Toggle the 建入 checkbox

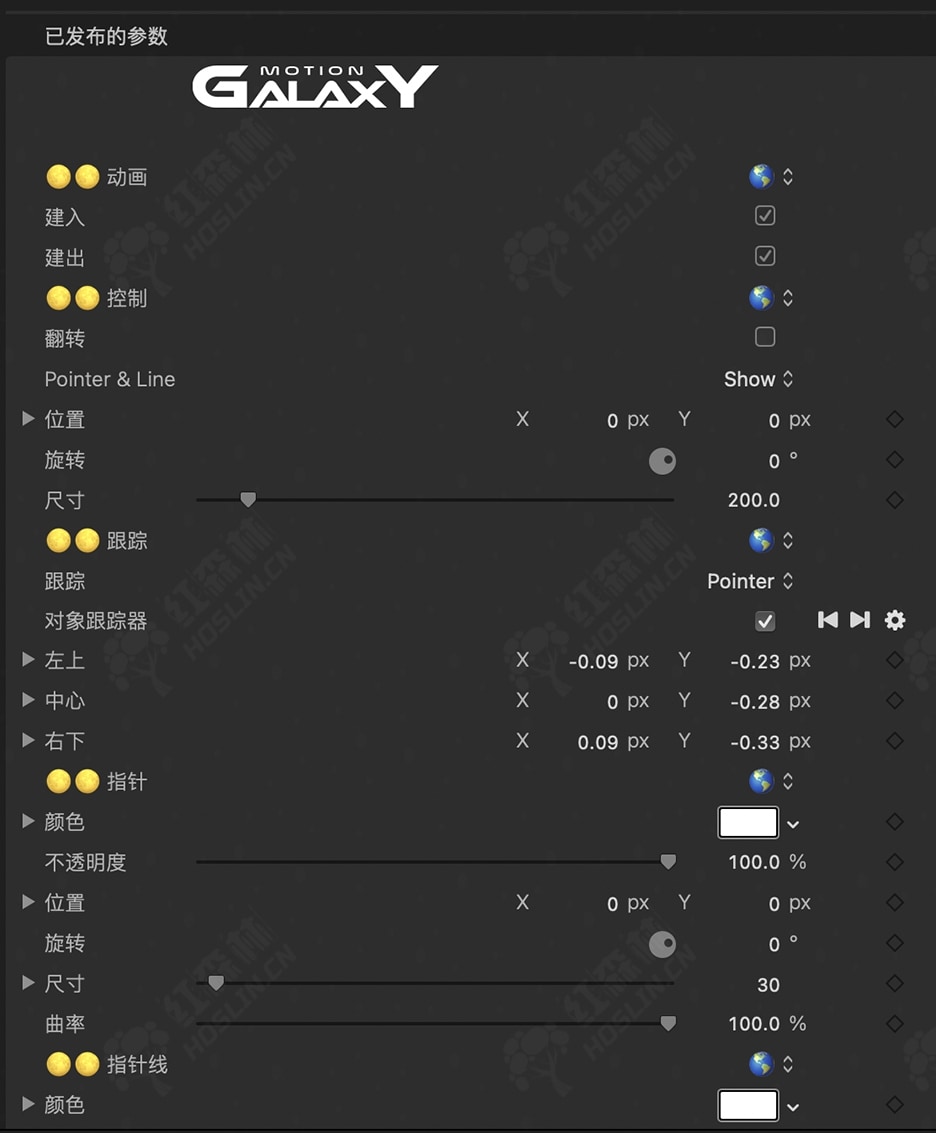coord(765,216)
